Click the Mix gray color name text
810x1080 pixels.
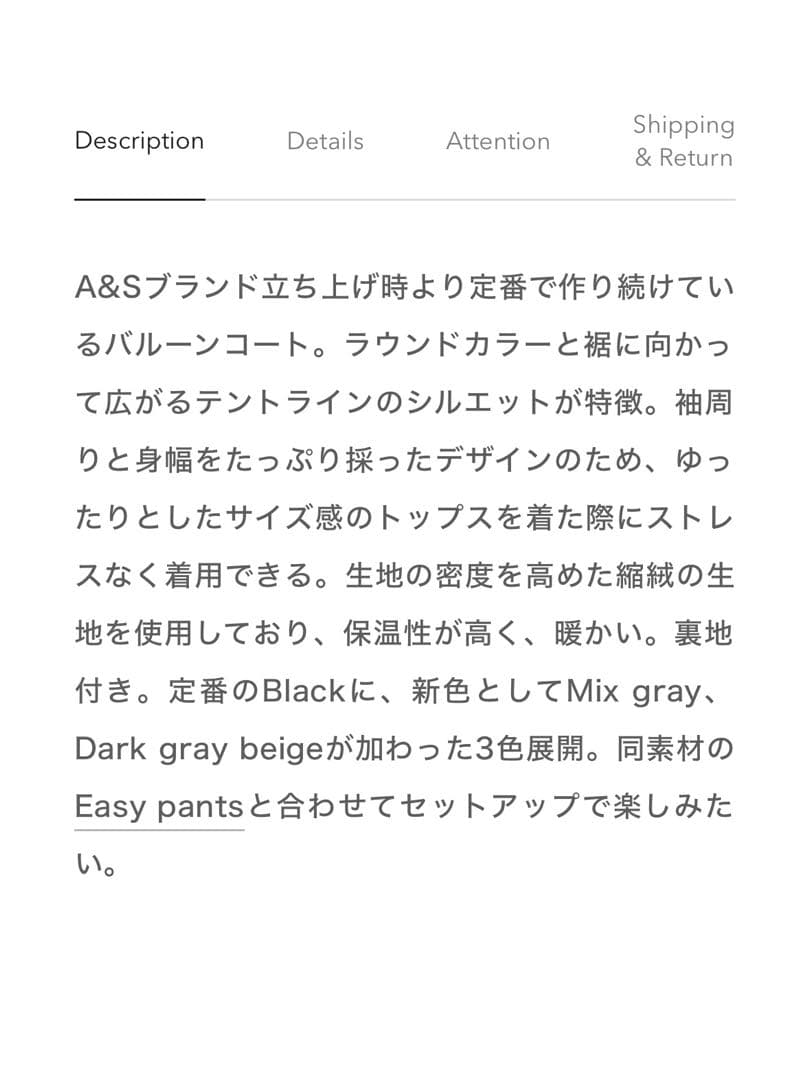point(630,692)
